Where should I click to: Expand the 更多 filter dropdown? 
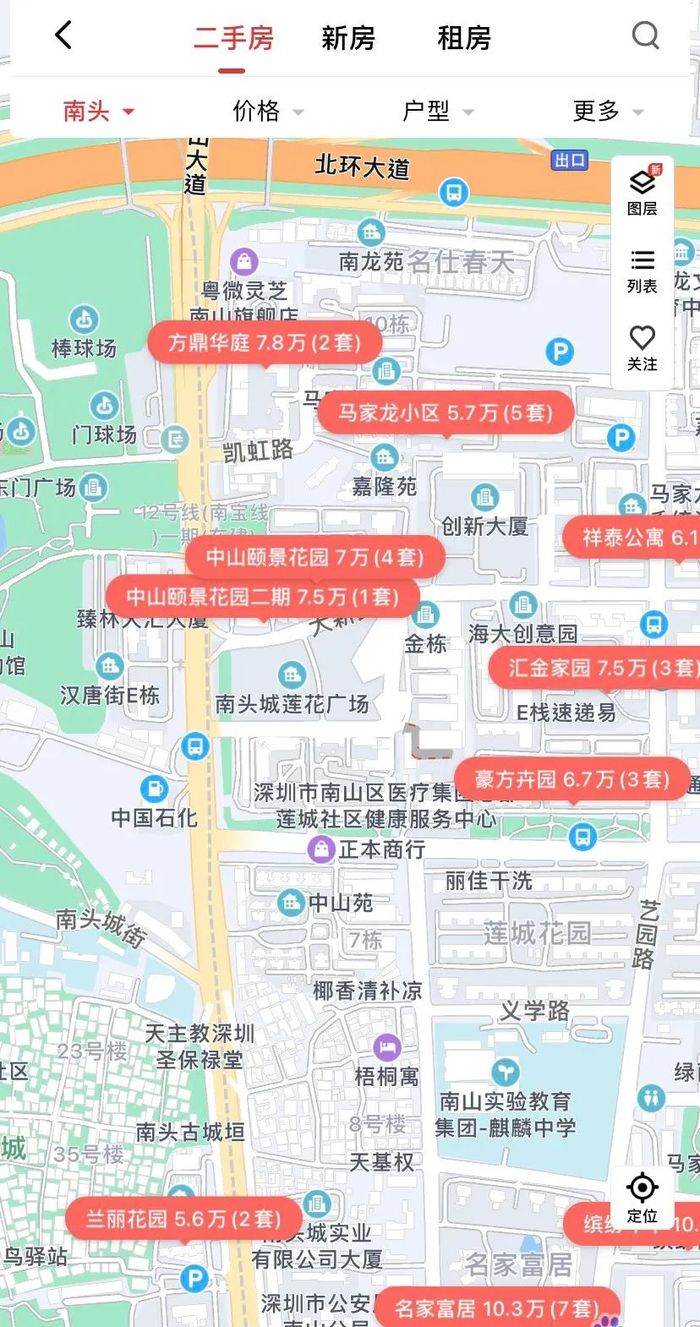click(607, 111)
